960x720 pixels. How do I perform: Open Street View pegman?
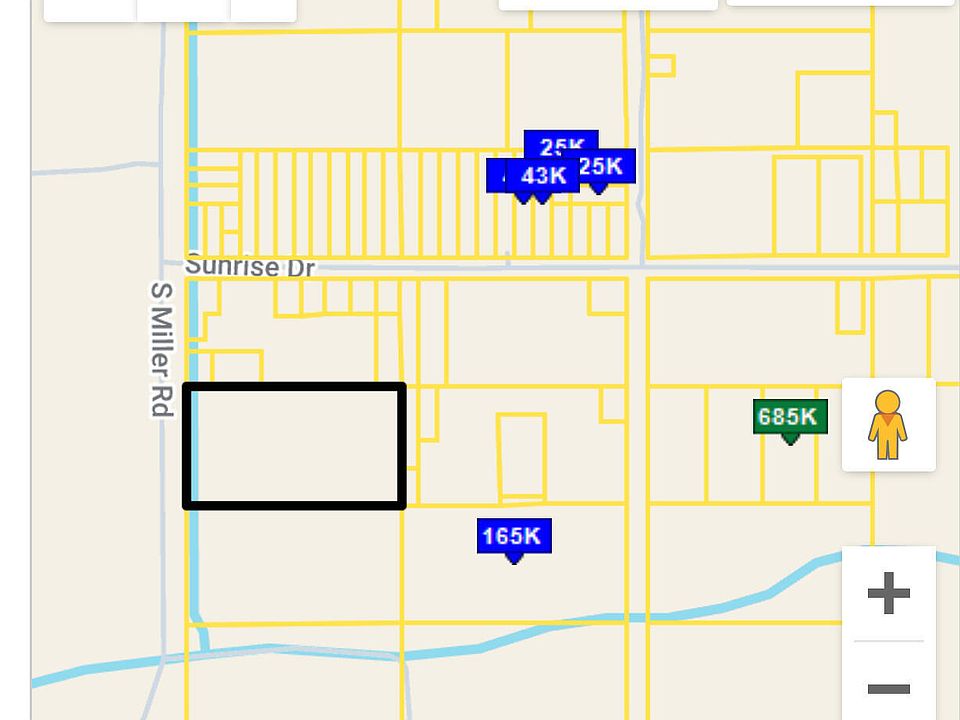[888, 425]
